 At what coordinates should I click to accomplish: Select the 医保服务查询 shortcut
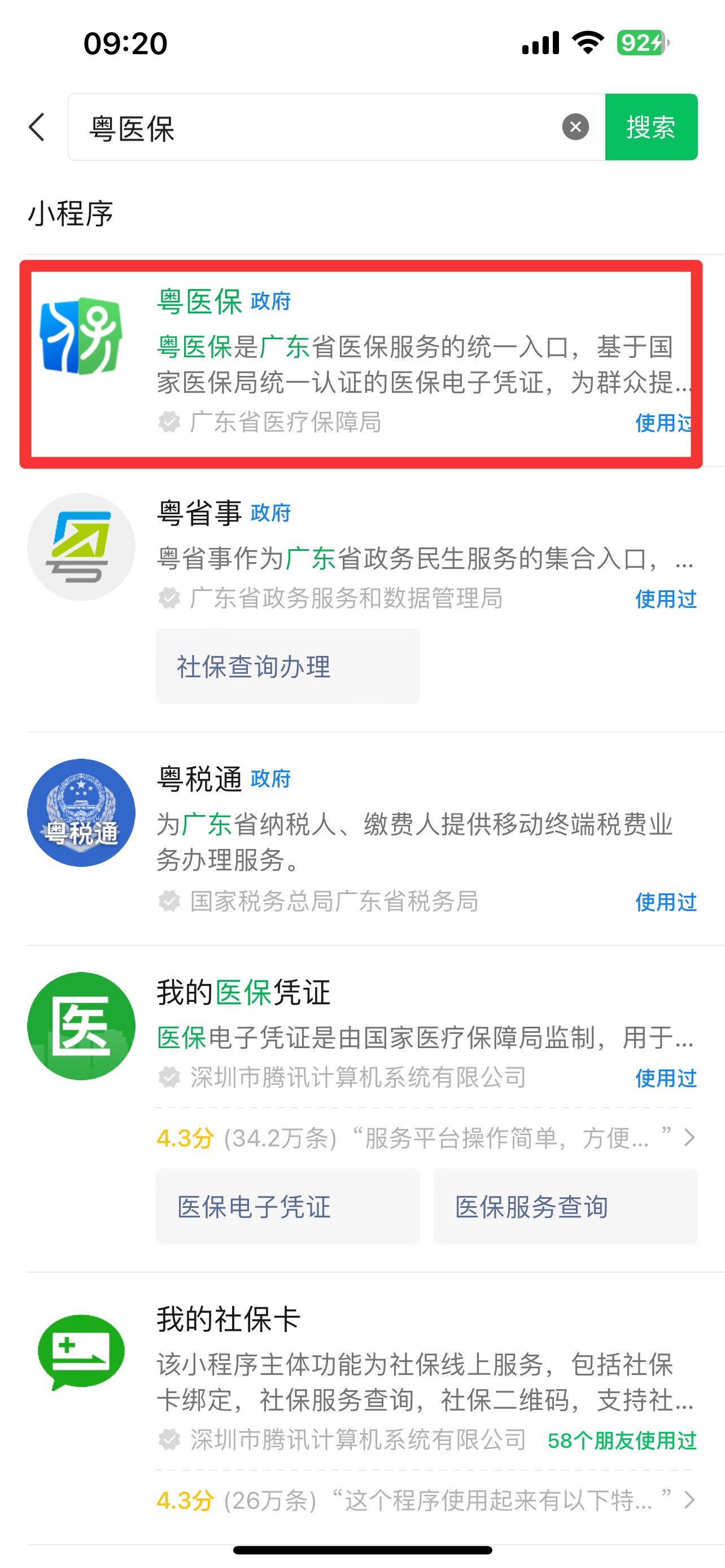[565, 1206]
